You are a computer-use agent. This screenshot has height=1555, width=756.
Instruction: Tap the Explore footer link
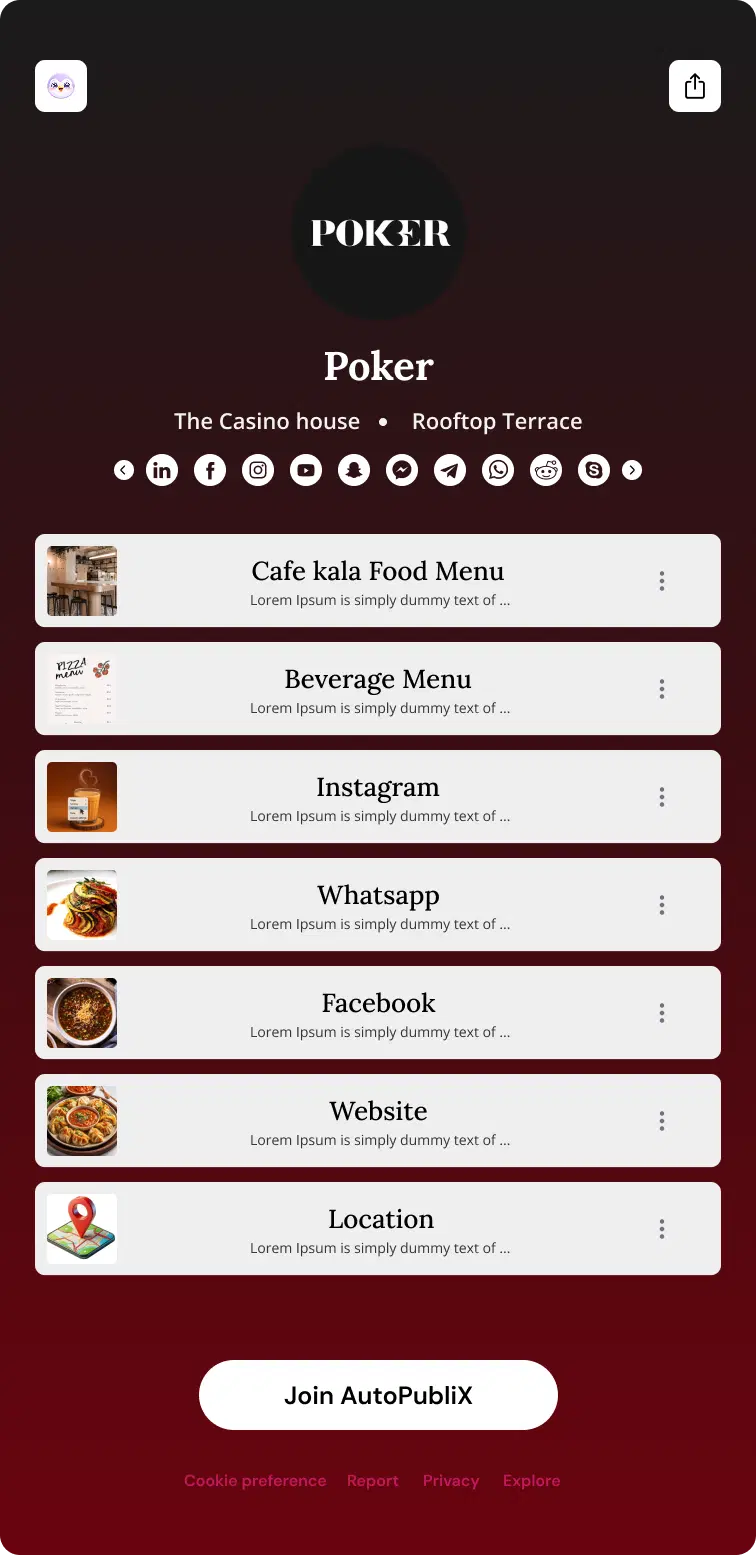pyautogui.click(x=532, y=1481)
